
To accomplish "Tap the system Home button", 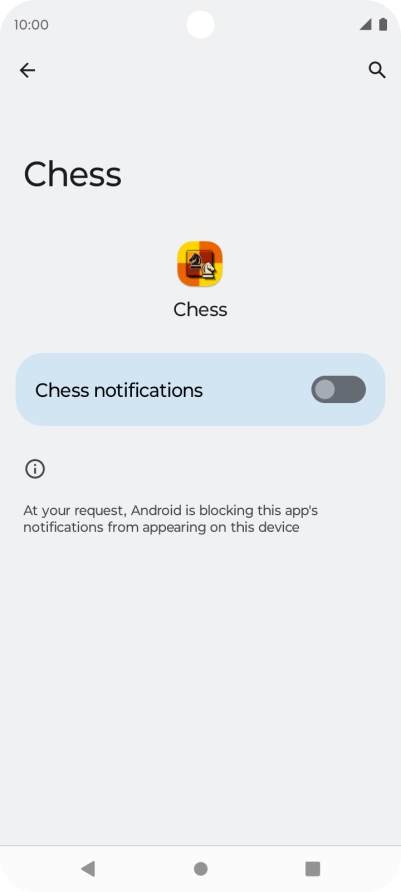I will click(x=200, y=869).
